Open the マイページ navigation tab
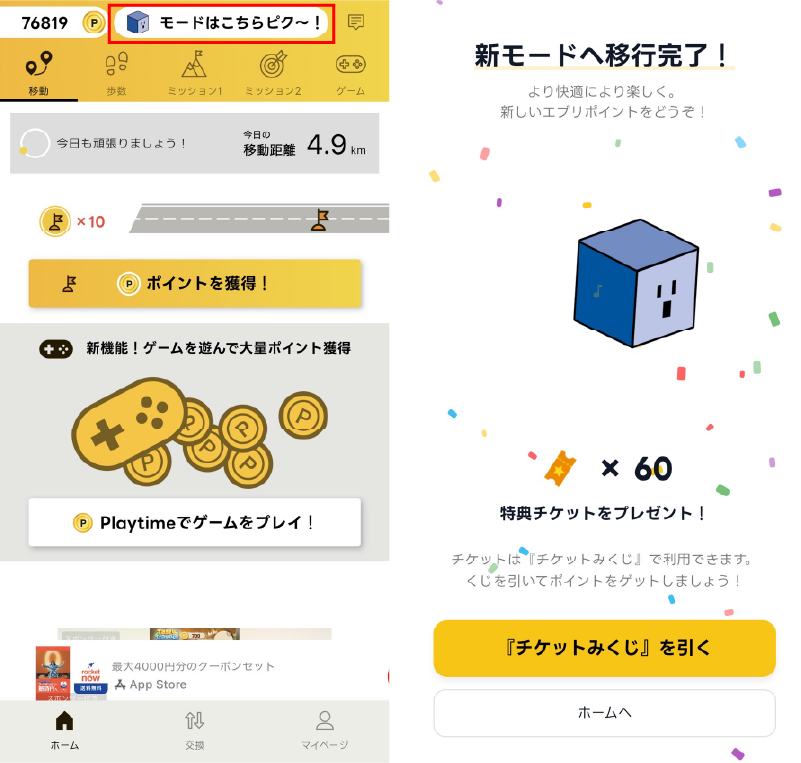This screenshot has height=763, width=801. tap(324, 729)
